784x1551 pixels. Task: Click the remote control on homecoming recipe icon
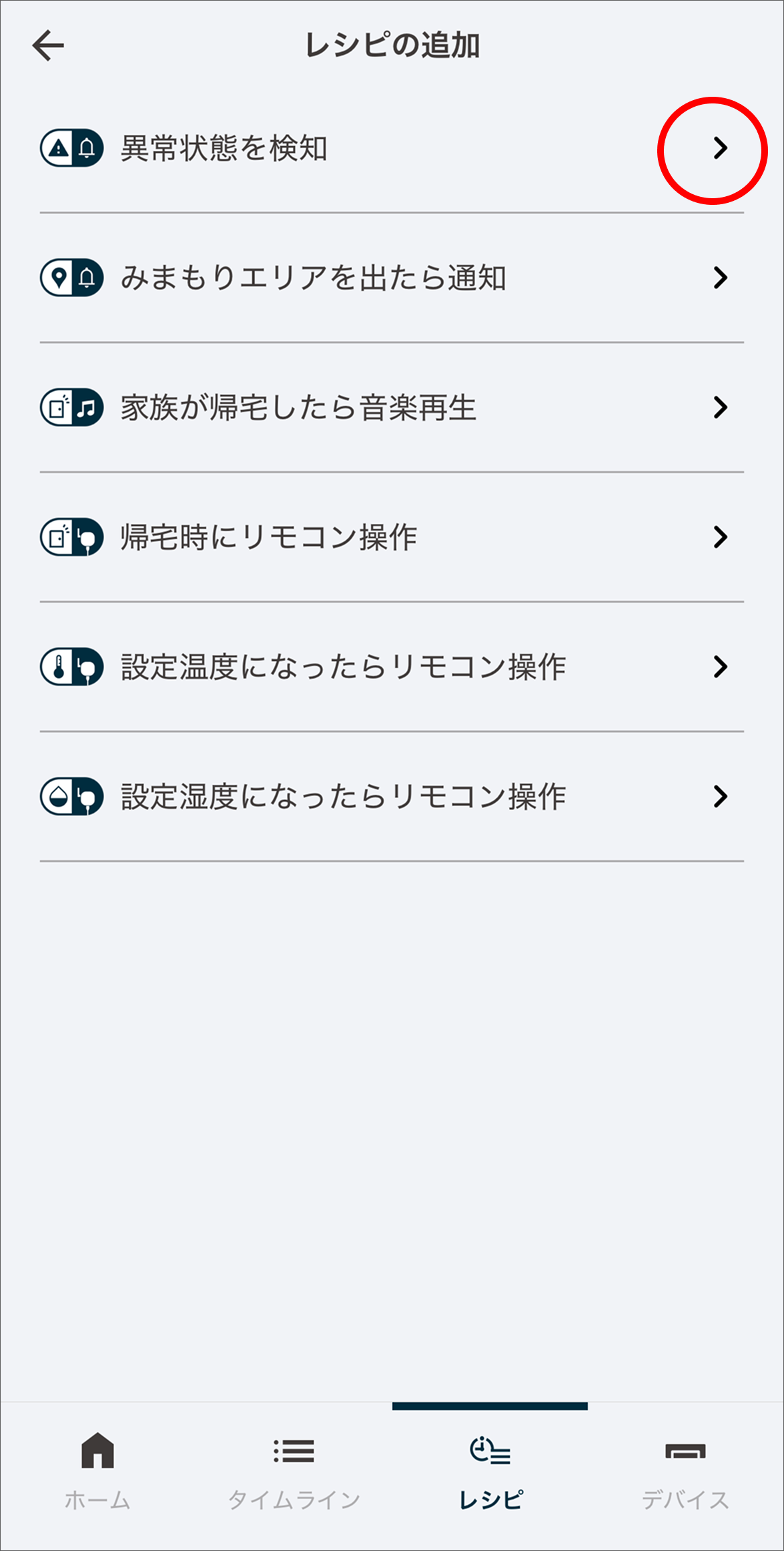(71, 537)
